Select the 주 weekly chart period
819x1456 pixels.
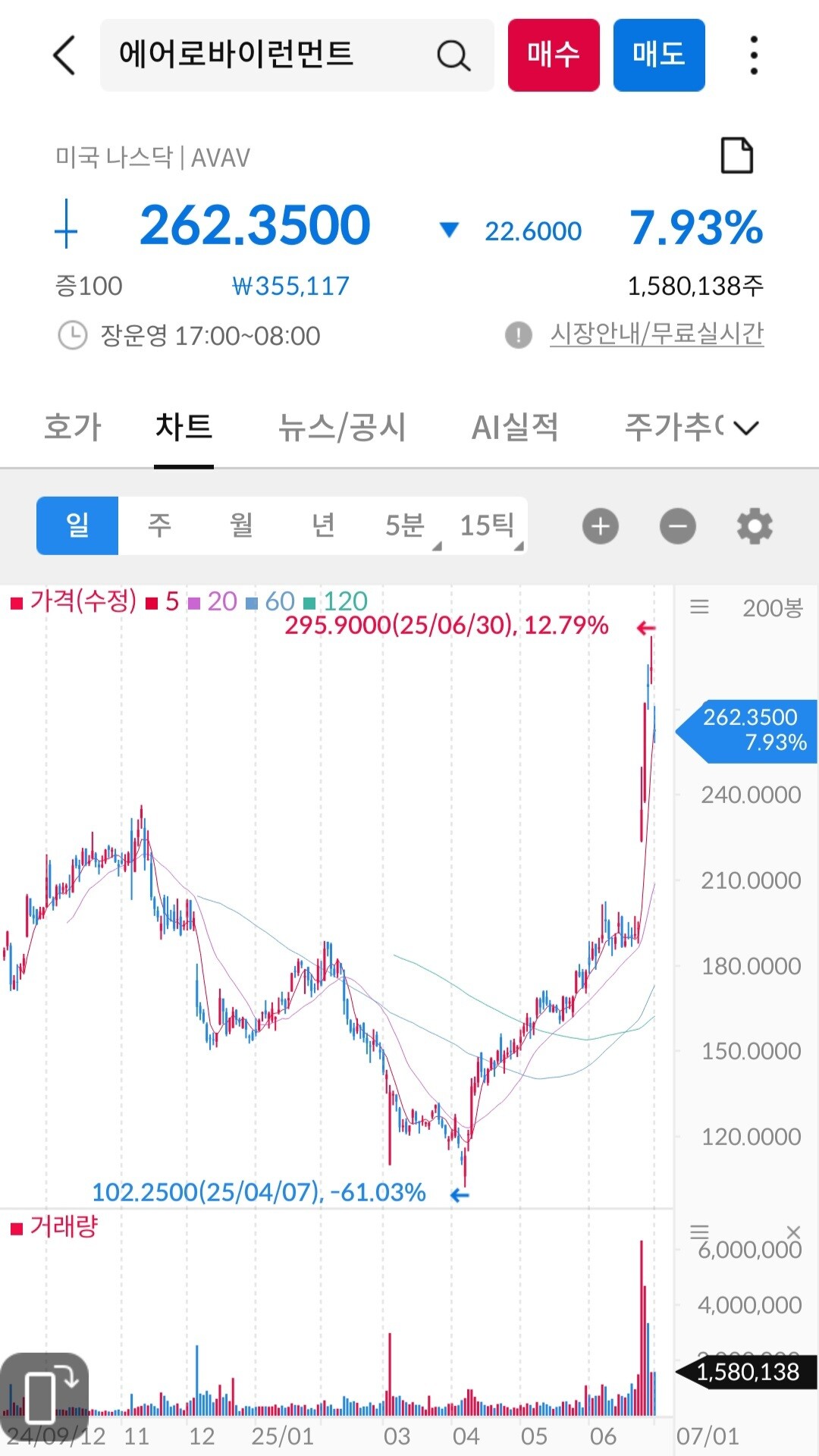pyautogui.click(x=159, y=526)
